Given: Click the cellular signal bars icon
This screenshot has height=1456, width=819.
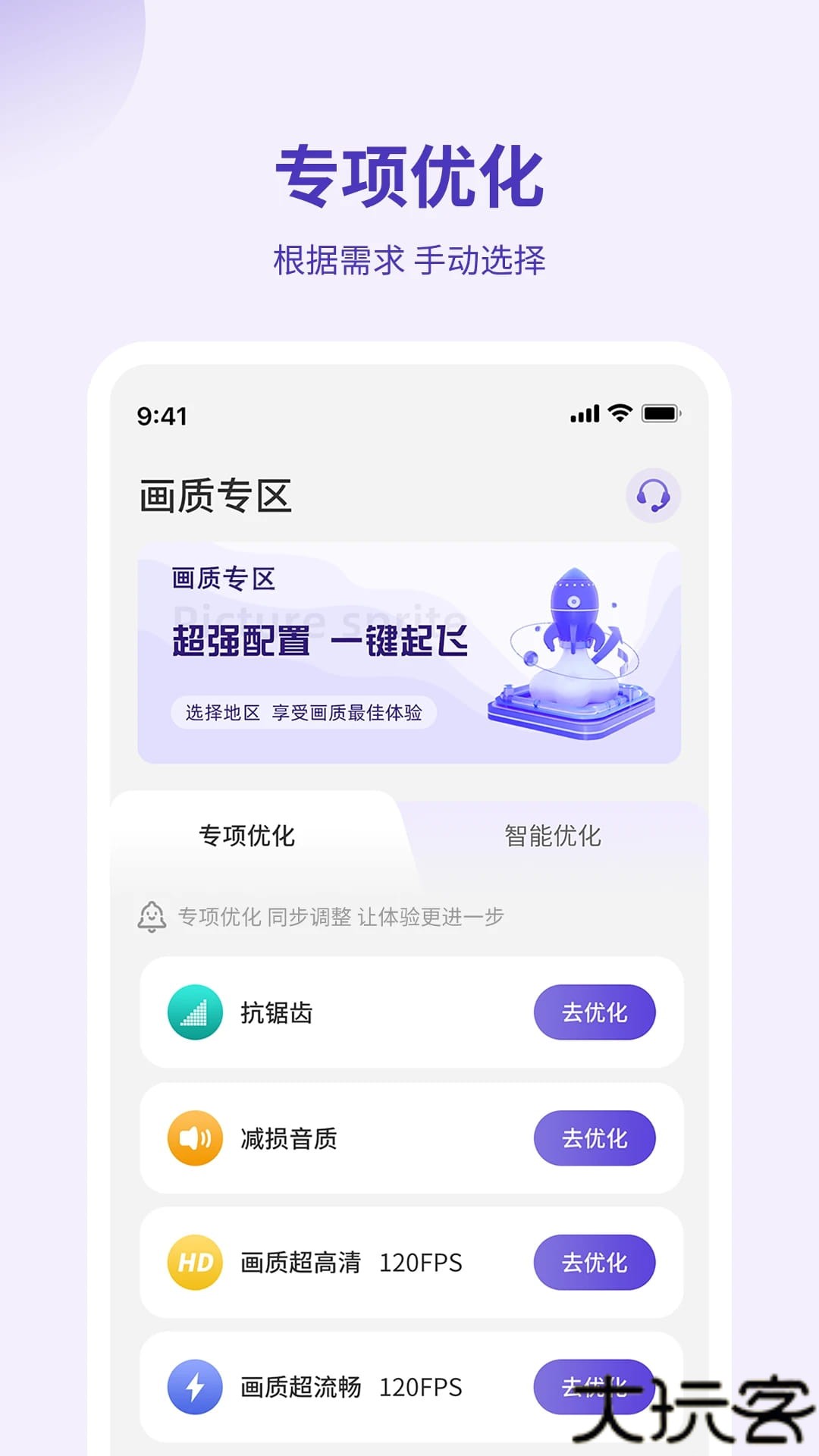Looking at the screenshot, I should click(582, 414).
